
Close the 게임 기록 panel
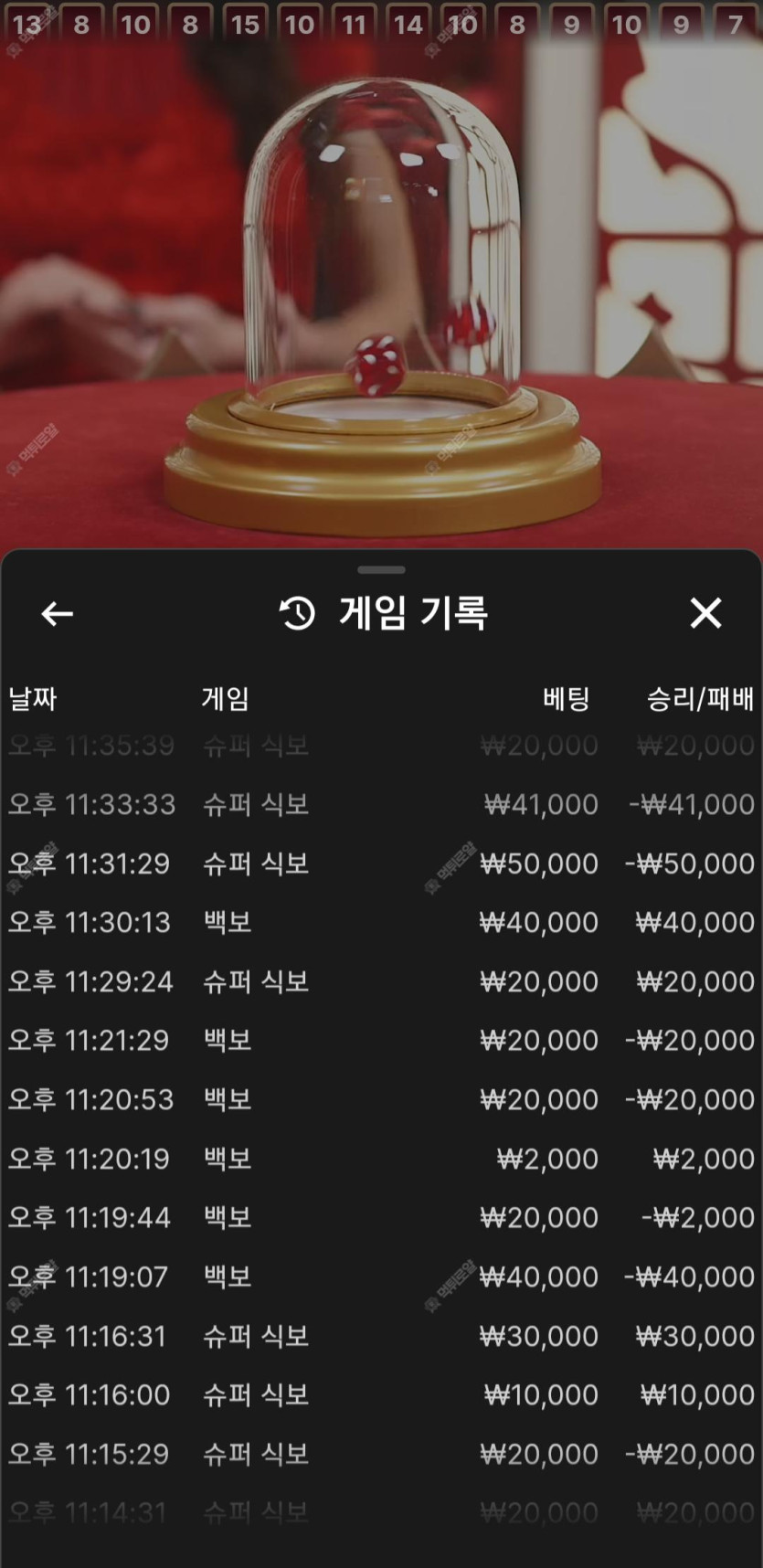click(705, 613)
